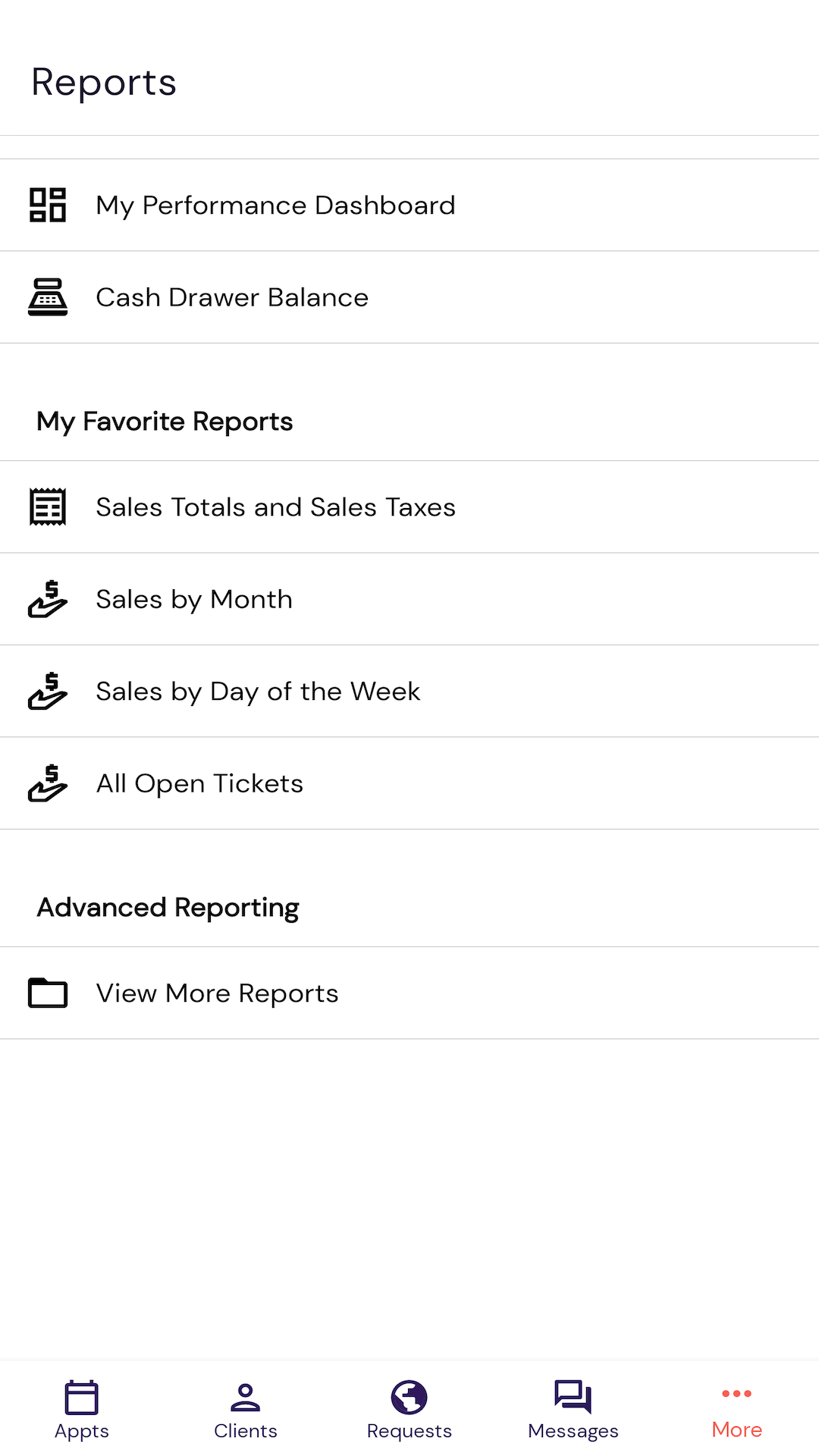
Task: Switch to the Appts tab
Action: click(82, 1410)
